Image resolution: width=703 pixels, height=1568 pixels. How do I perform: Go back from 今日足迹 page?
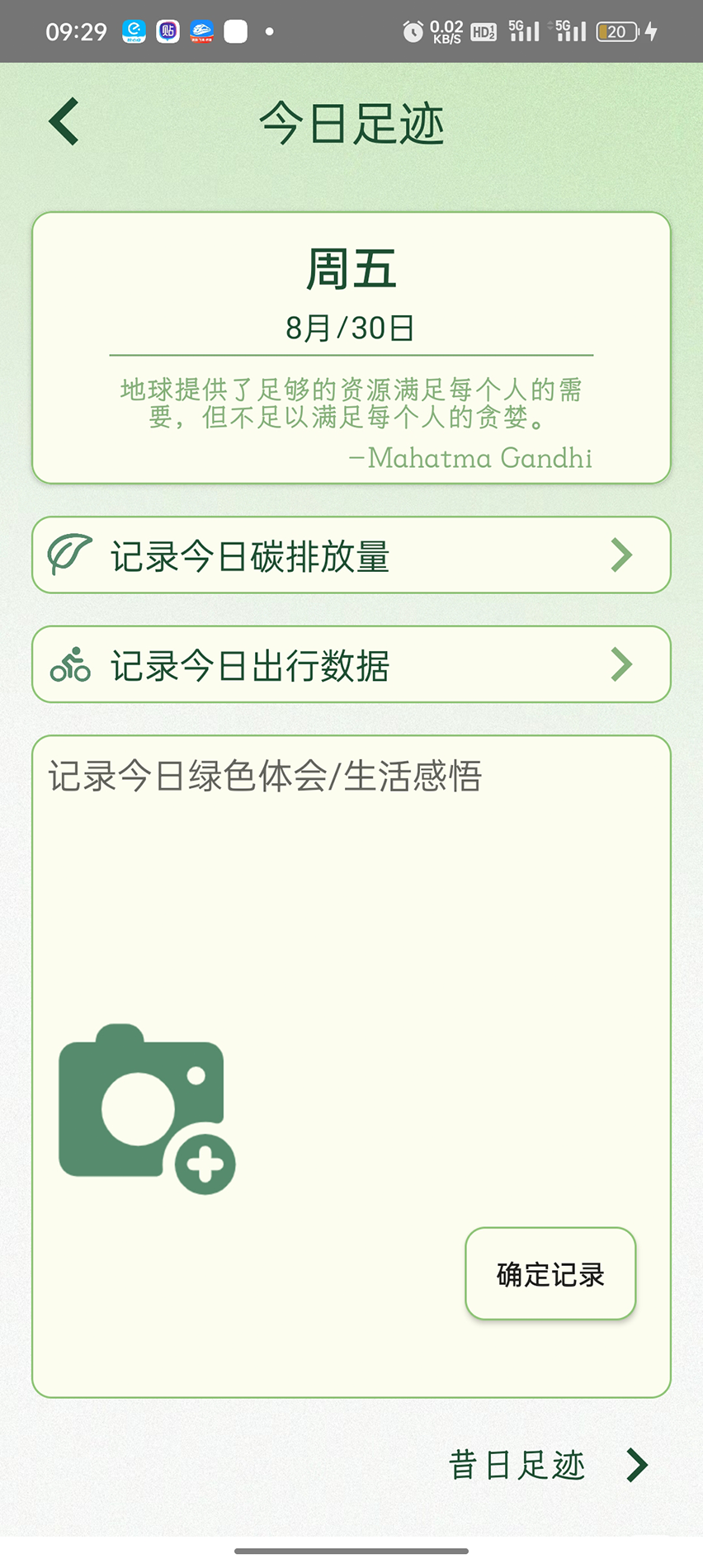pyautogui.click(x=64, y=122)
